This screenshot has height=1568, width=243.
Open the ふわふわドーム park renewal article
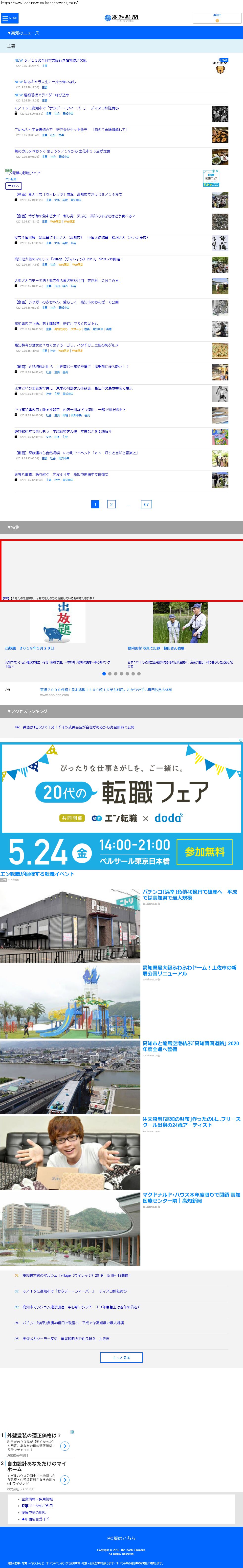tap(190, 970)
